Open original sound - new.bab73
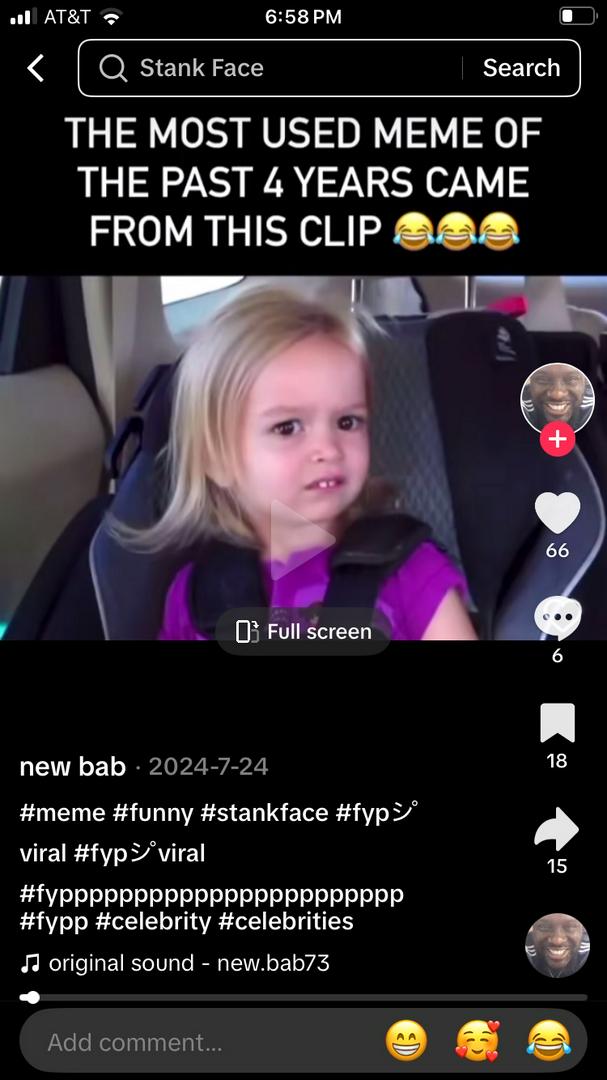 (188, 963)
